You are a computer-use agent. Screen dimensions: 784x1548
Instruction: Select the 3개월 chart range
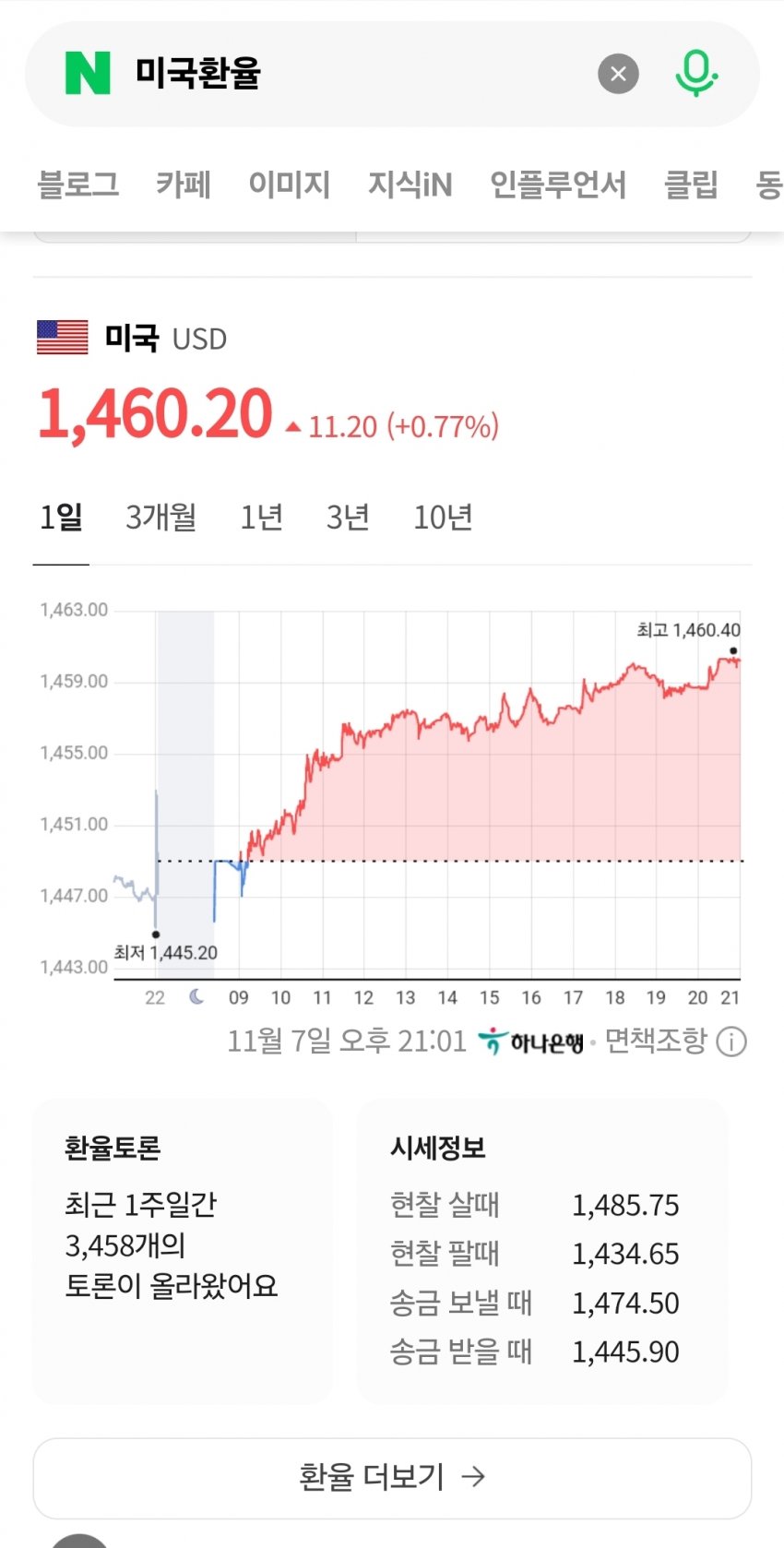161,518
